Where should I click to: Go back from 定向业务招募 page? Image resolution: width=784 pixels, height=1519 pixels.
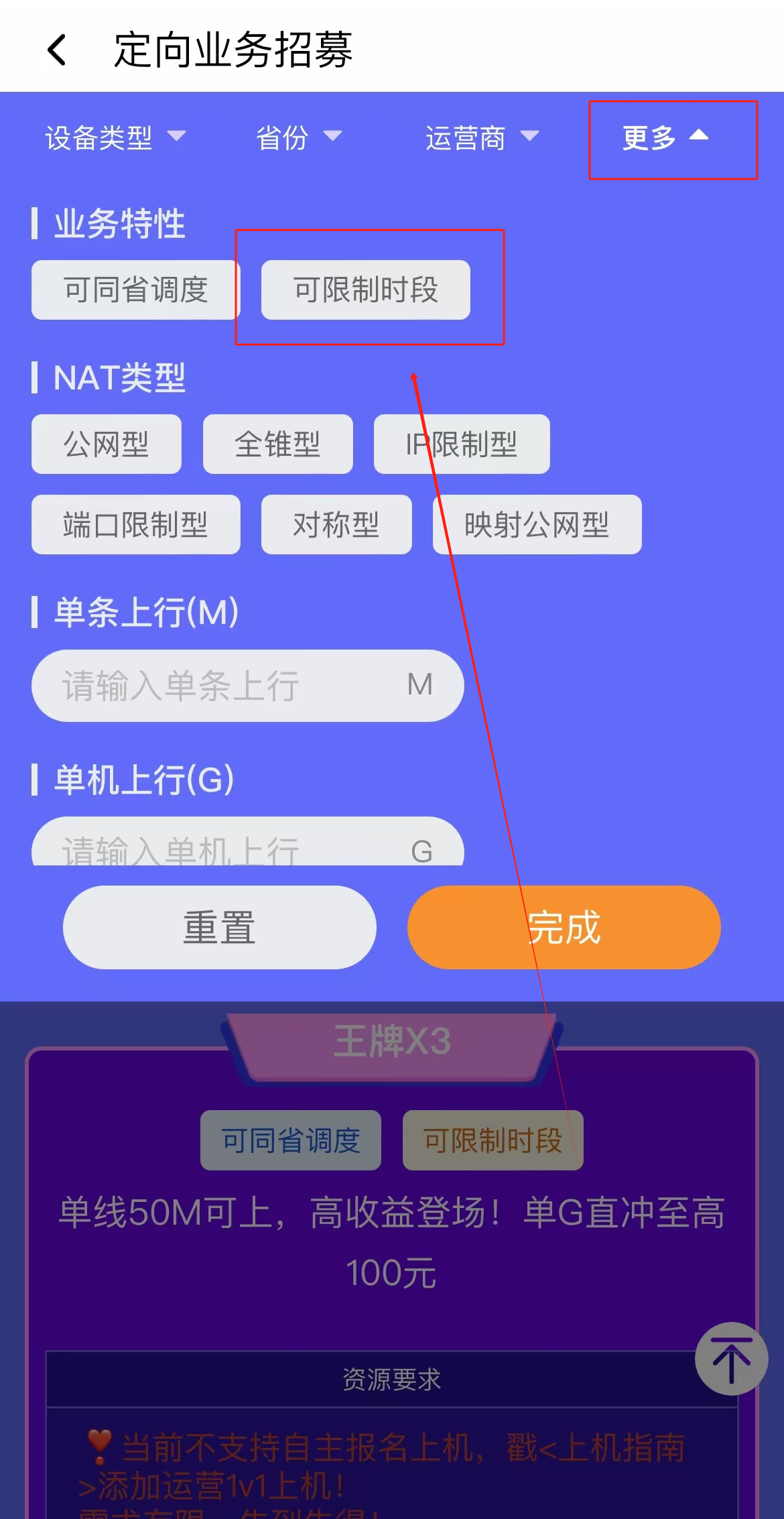click(58, 50)
